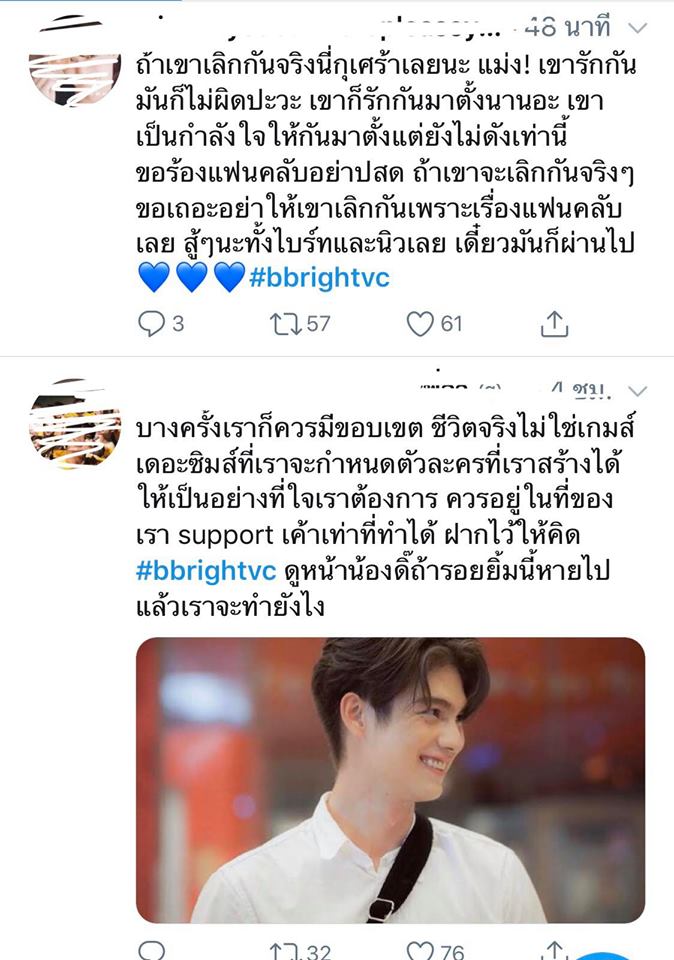674x960 pixels.
Task: Share the tweet with three blue hearts
Action: click(554, 323)
